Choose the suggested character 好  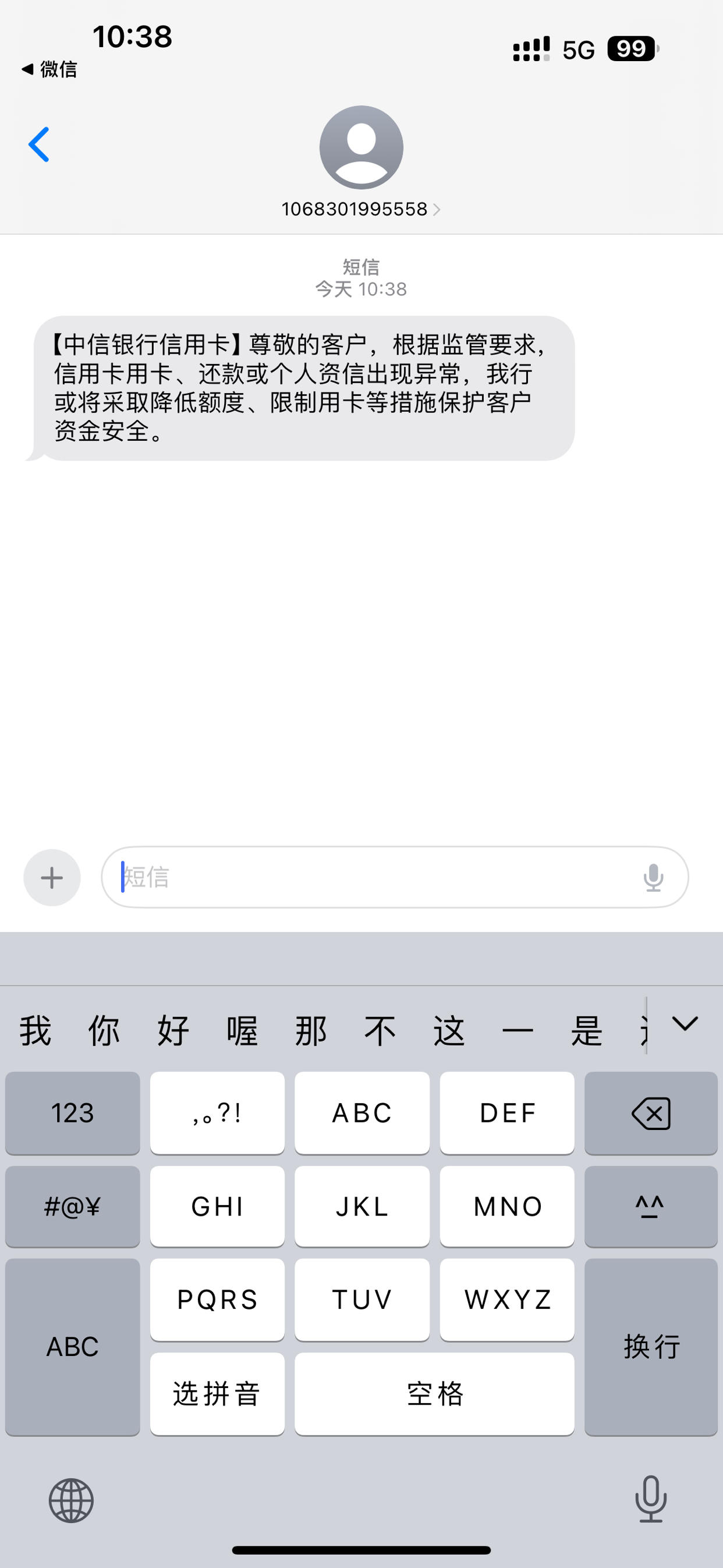point(173,1030)
